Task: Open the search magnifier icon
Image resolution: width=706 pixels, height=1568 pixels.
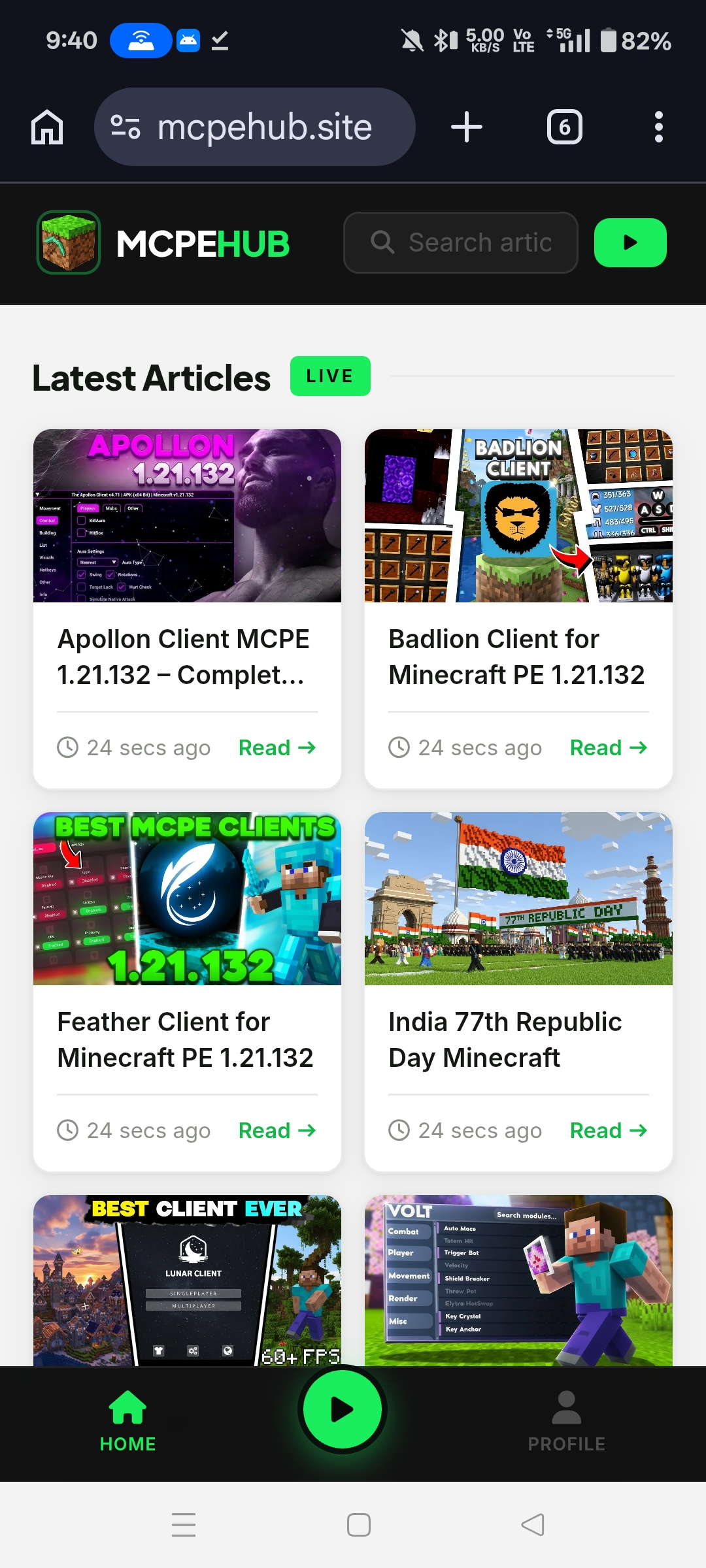Action: pos(382,242)
